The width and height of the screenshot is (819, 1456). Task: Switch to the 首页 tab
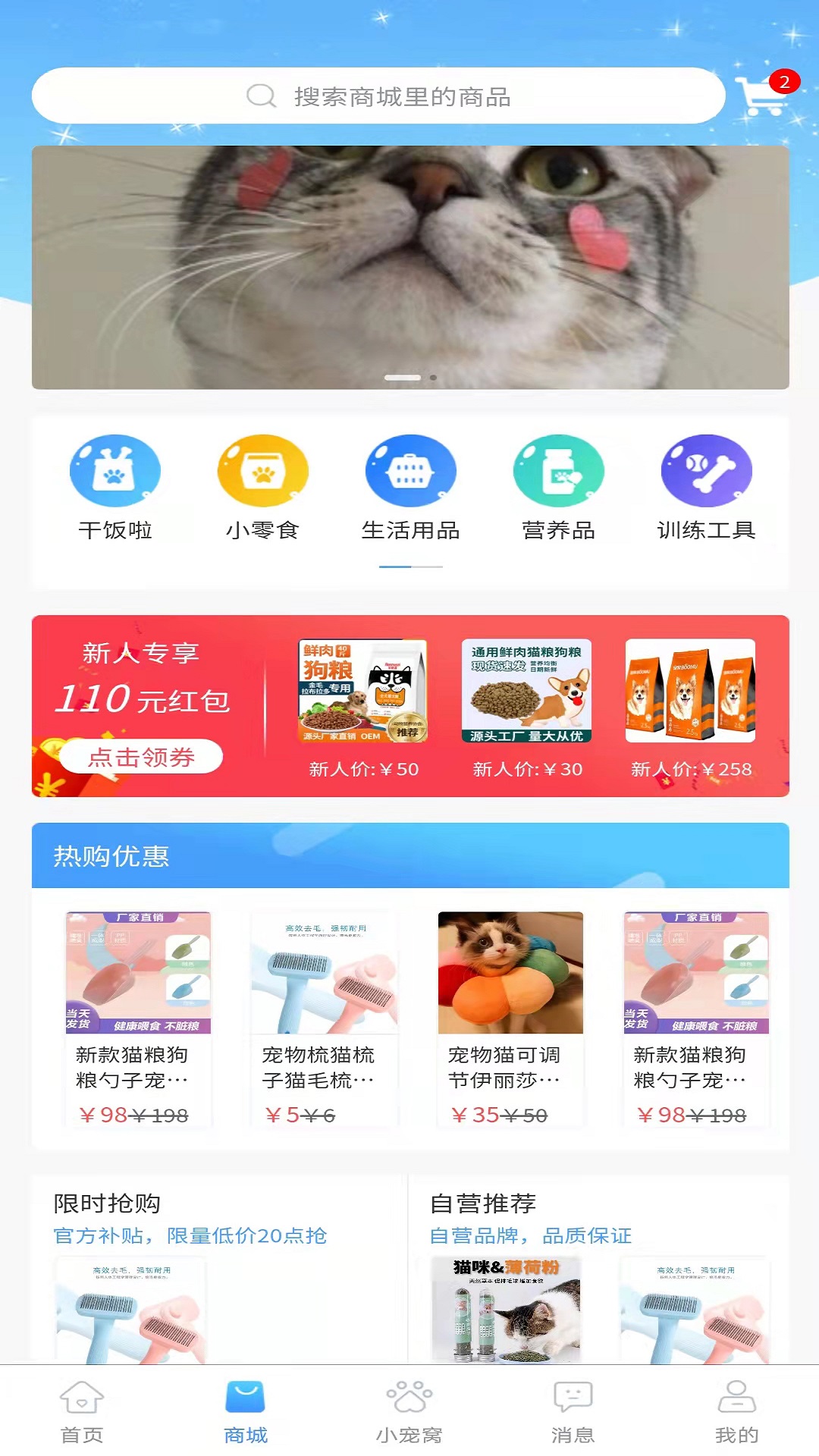[x=82, y=1411]
